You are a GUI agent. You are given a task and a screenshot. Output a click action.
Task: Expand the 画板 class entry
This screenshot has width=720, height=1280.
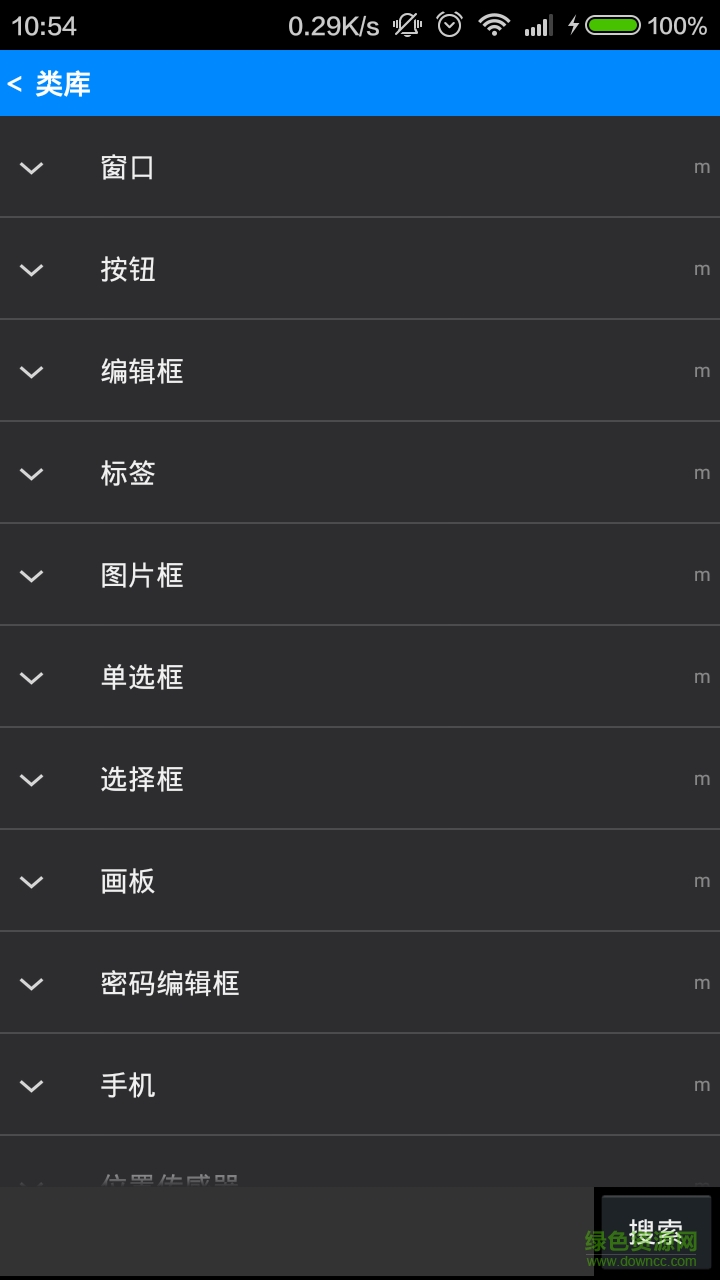[32, 882]
